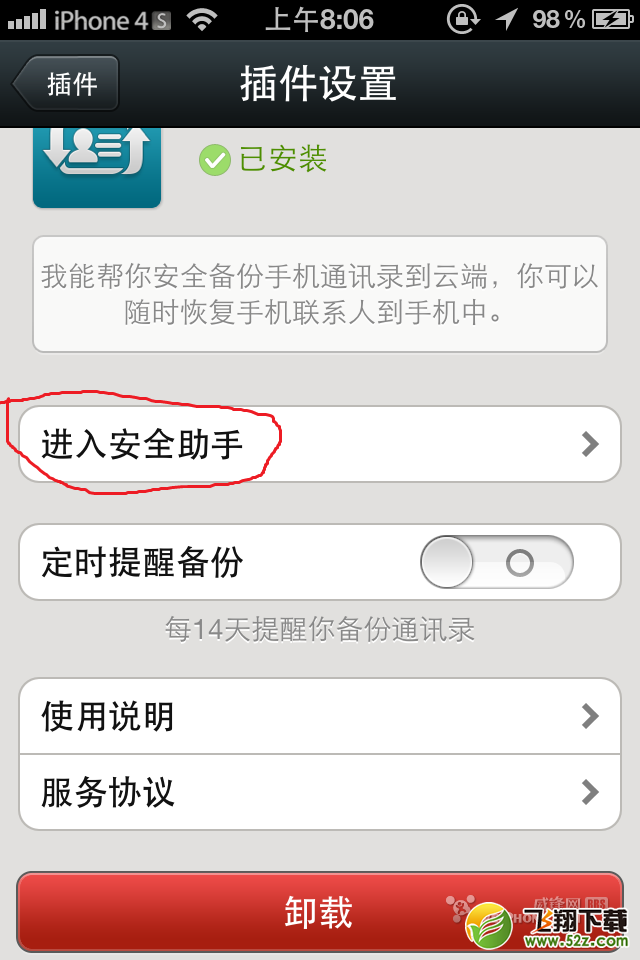The height and width of the screenshot is (960, 640).
Task: Tap the red 卸载 button
Action: (318, 912)
